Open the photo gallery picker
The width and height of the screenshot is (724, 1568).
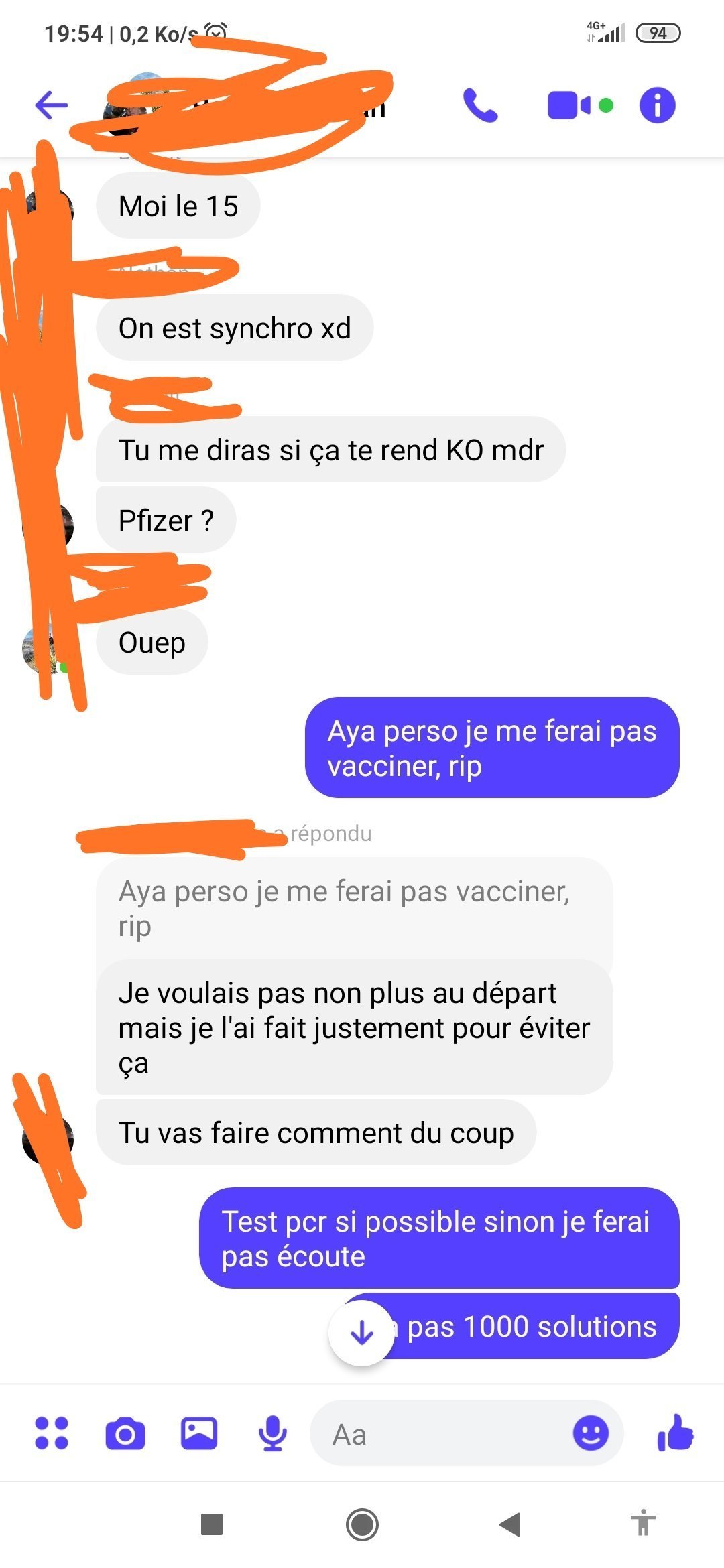pos(199,1433)
